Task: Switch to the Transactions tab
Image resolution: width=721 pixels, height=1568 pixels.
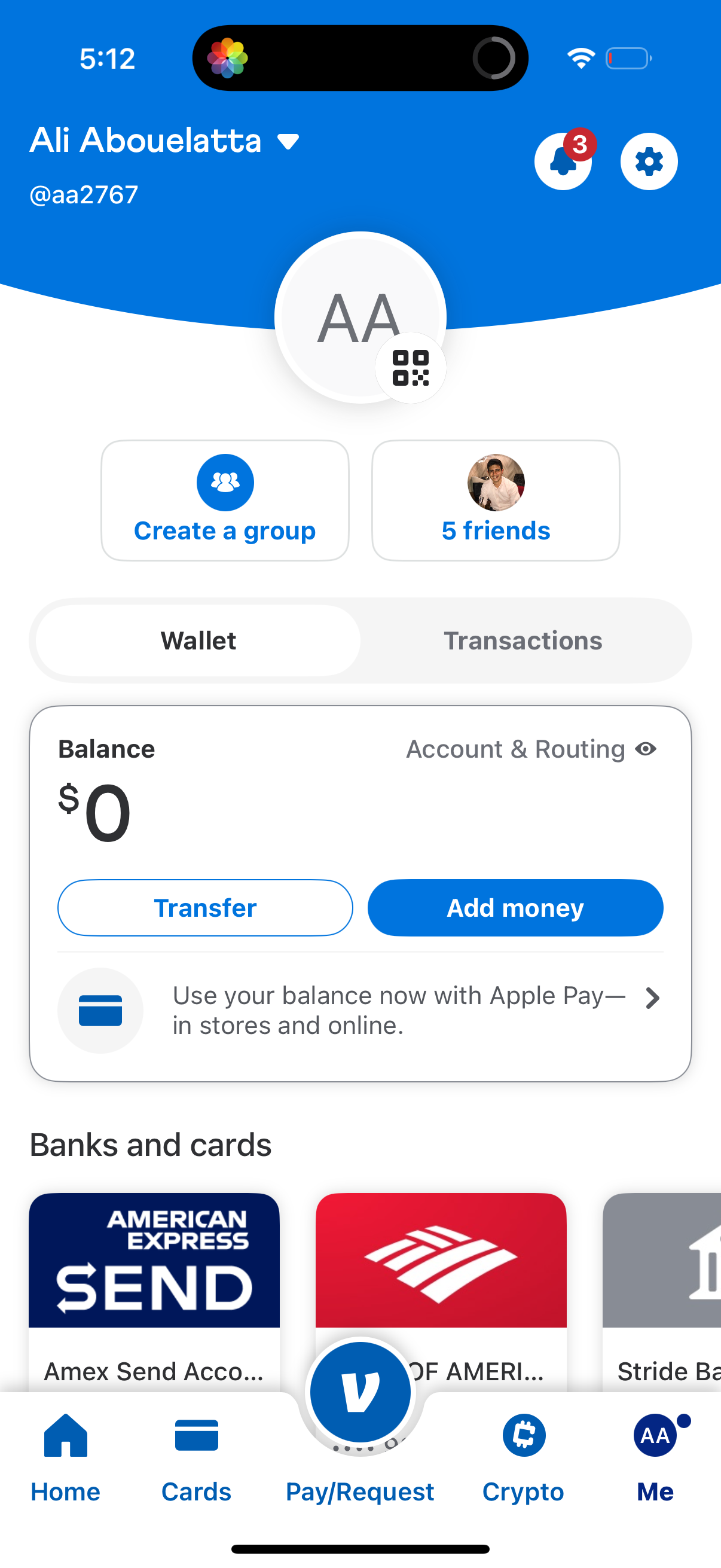Action: (523, 640)
